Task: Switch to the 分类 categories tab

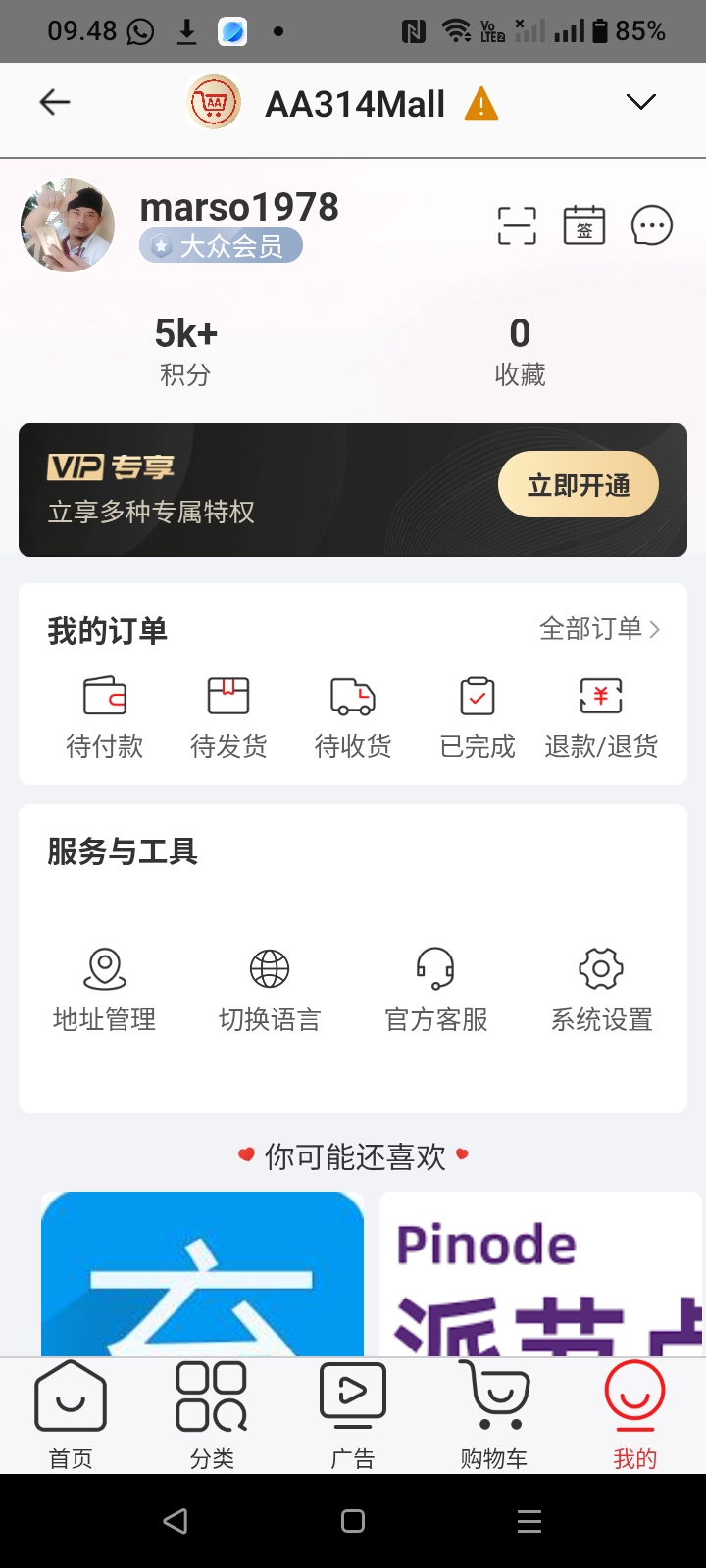Action: tap(212, 1415)
